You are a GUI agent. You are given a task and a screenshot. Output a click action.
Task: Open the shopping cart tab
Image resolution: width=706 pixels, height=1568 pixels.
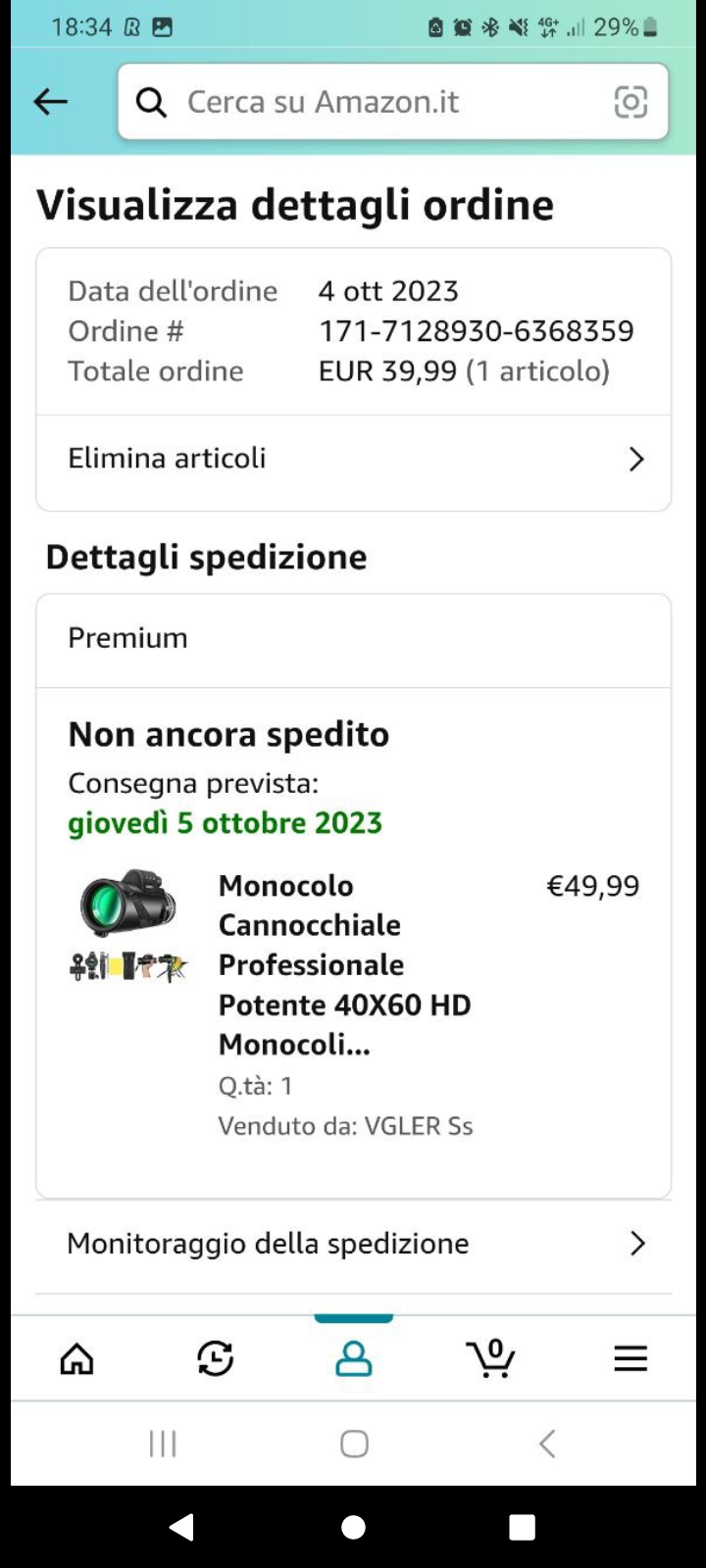pos(491,1358)
